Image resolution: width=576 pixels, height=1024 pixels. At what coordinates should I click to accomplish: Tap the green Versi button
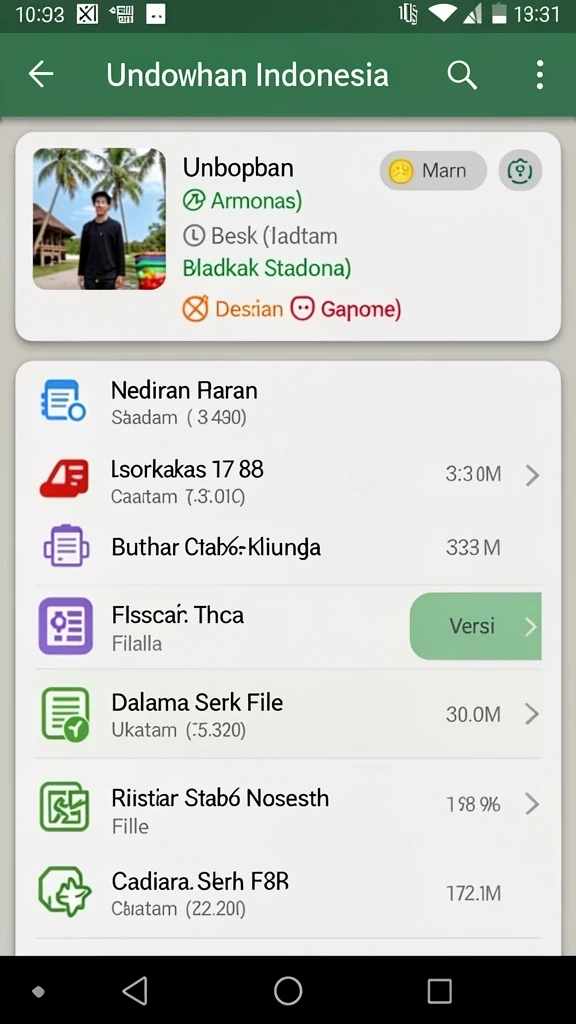(475, 626)
